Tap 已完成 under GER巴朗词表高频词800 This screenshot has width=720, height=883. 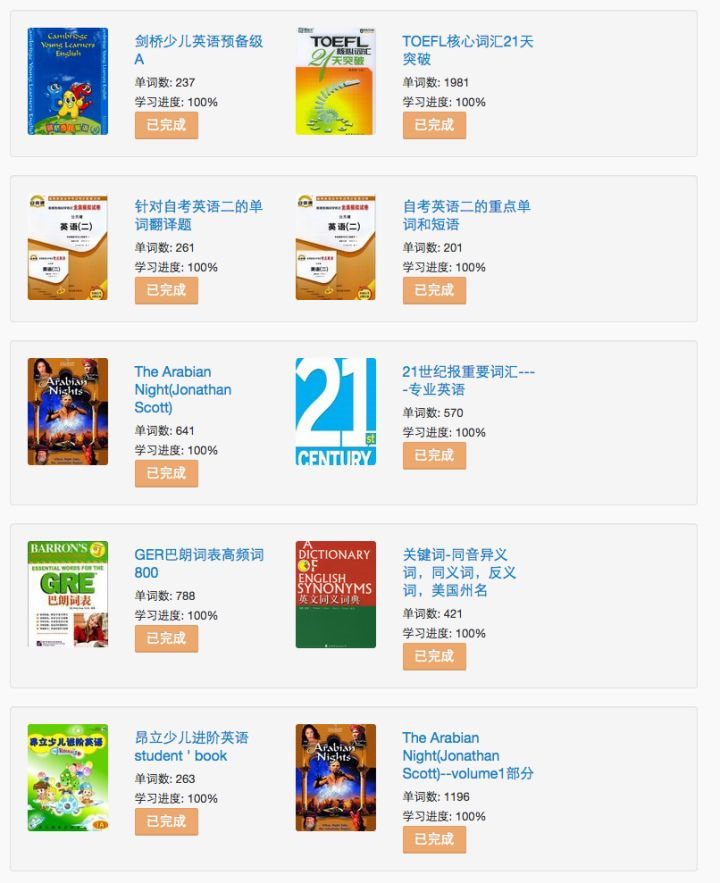coord(166,638)
